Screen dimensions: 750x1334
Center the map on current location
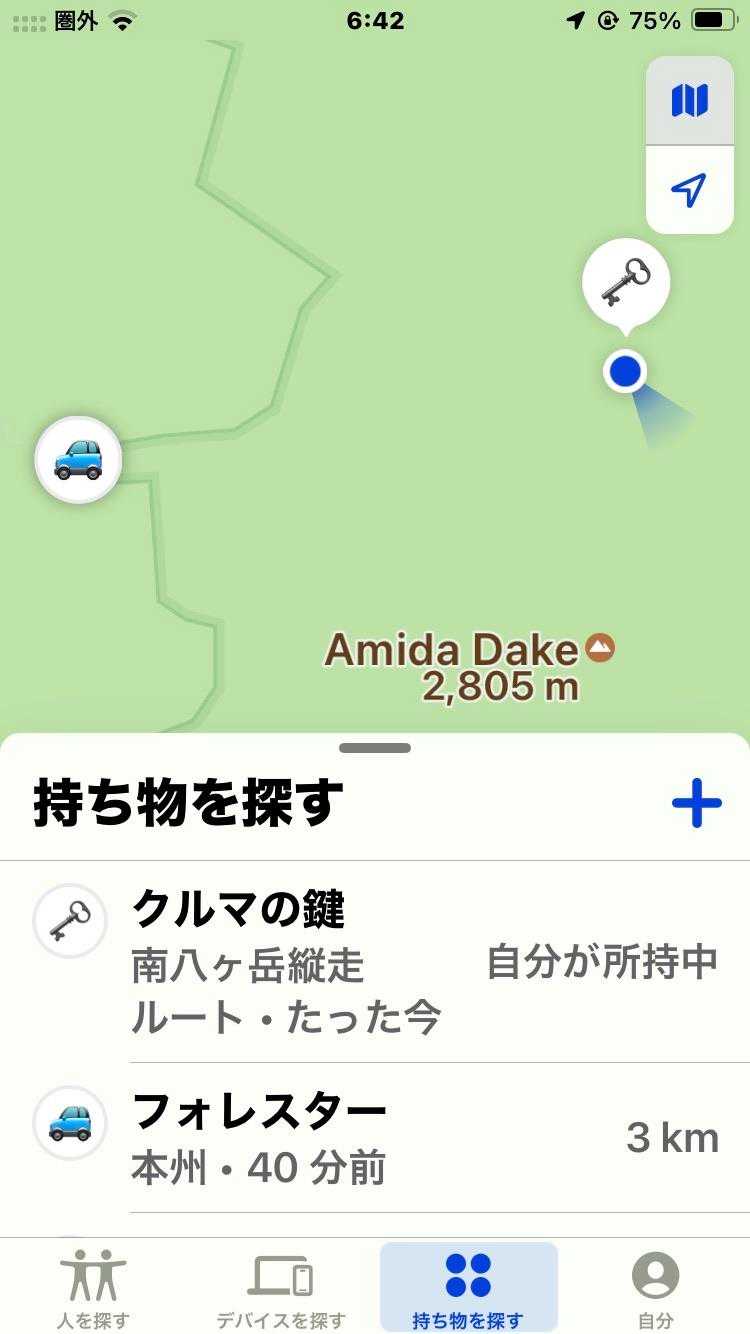(689, 190)
